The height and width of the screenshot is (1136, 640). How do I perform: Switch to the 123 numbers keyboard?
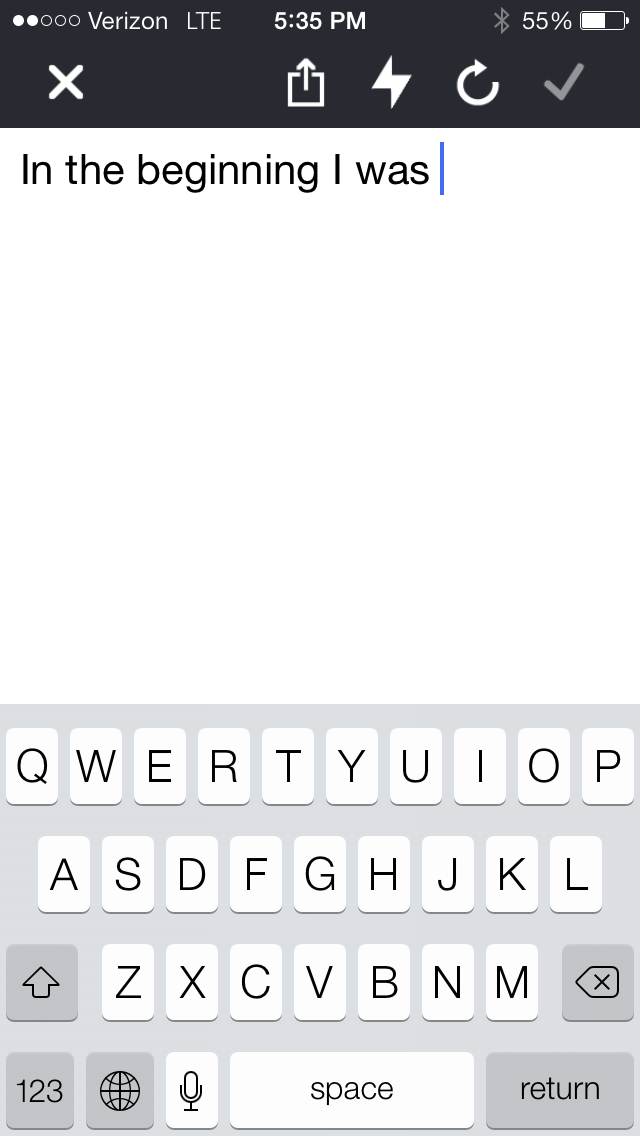tap(40, 1090)
